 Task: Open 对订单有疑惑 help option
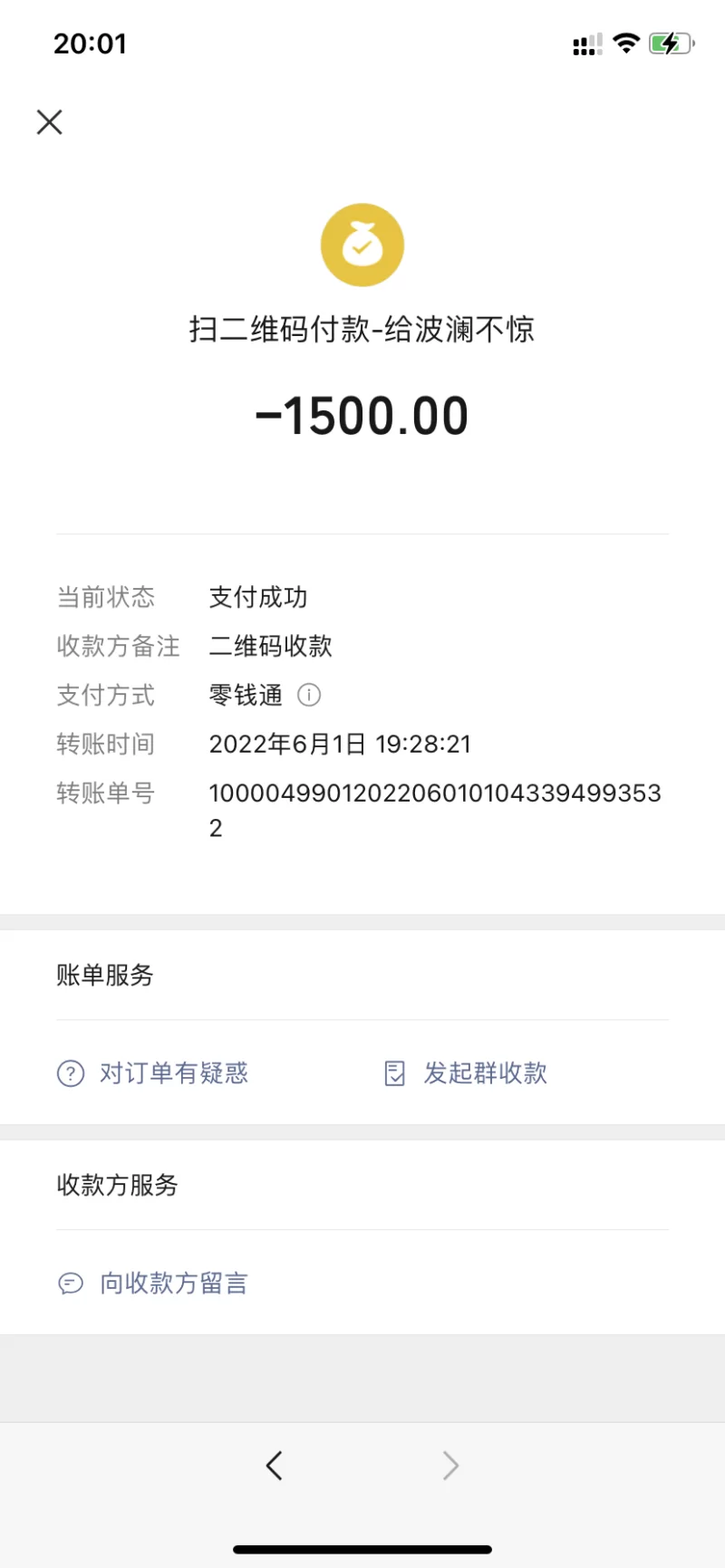click(153, 1073)
